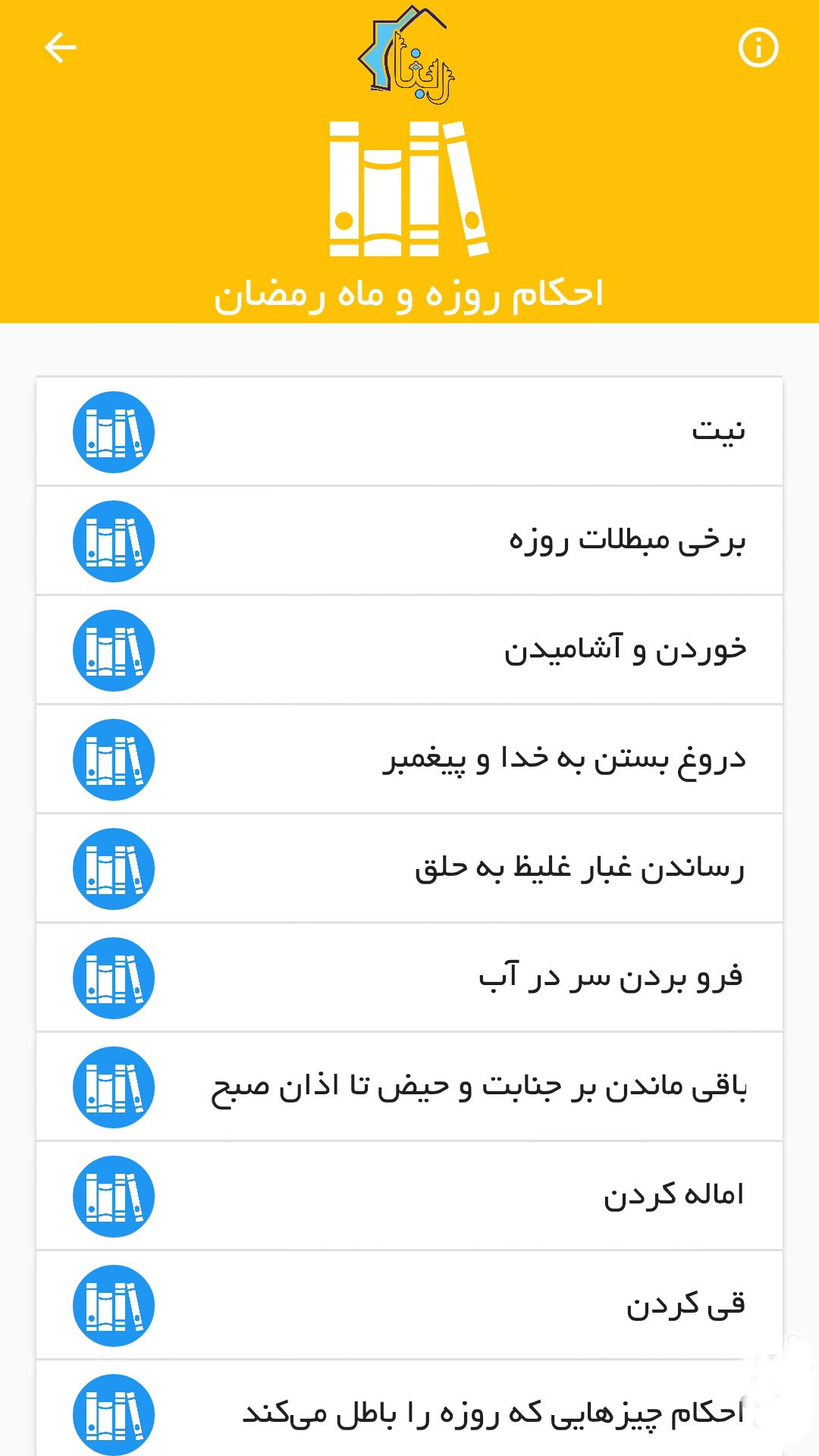Select the اماله کردن item
Image resolution: width=819 pixels, height=1456 pixels.
point(409,1196)
